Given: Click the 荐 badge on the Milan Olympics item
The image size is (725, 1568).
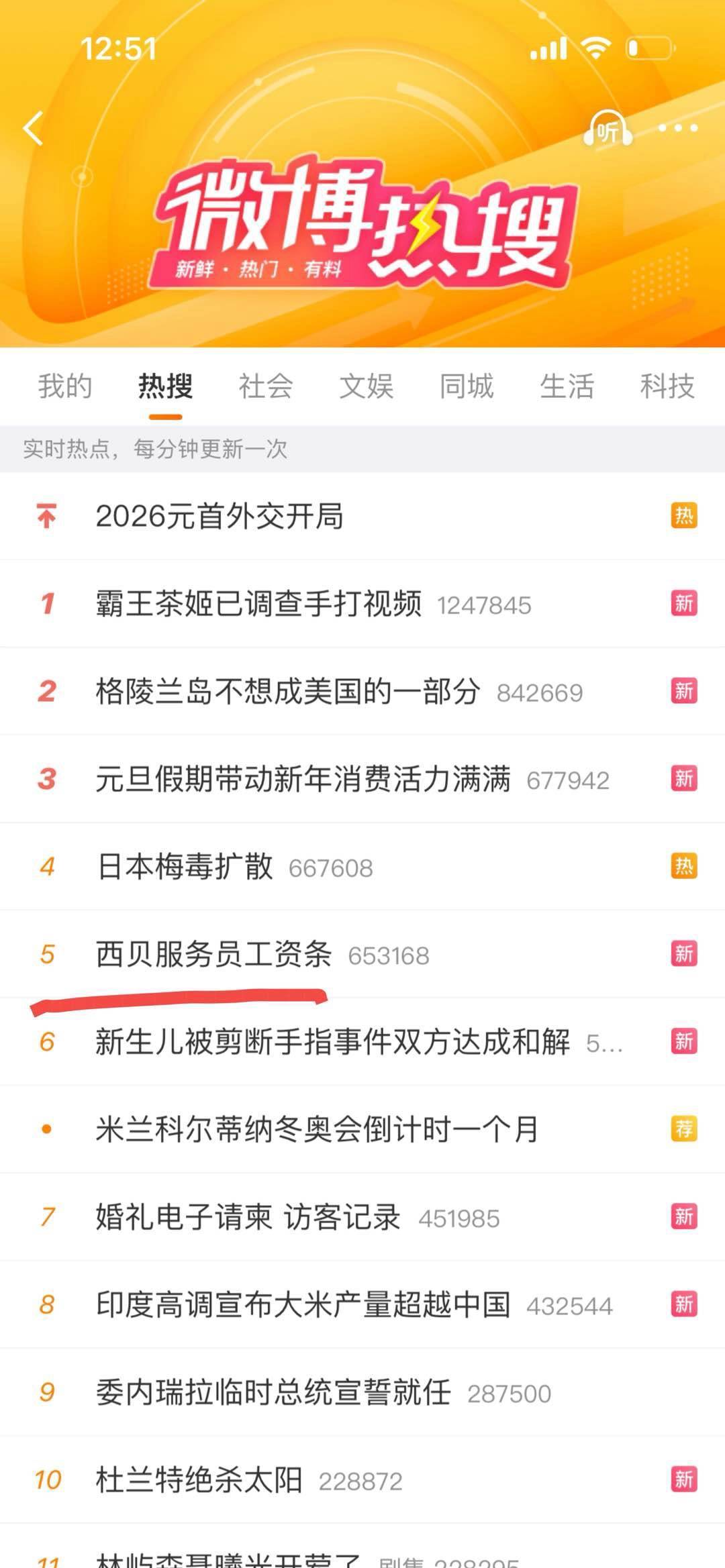Looking at the screenshot, I should click(x=683, y=1129).
